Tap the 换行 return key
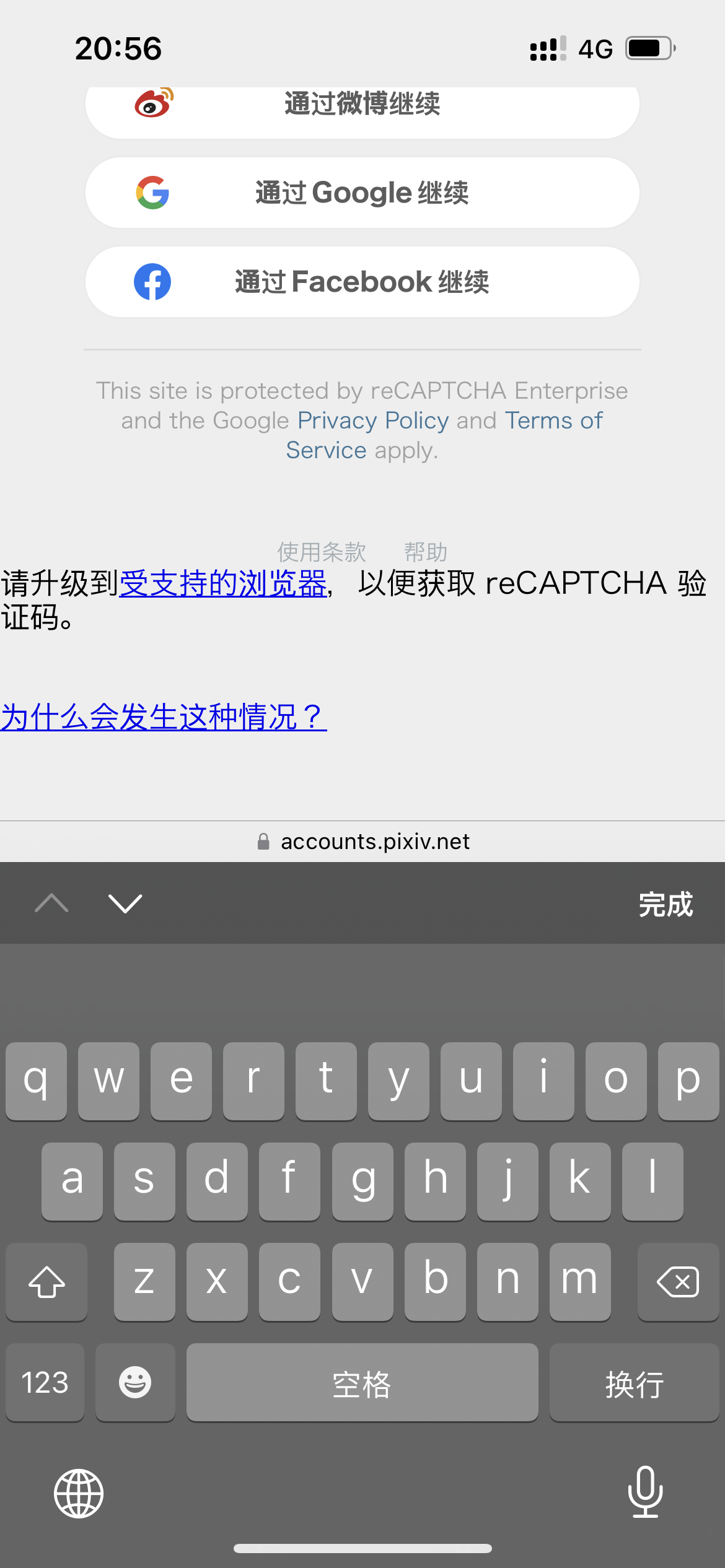The height and width of the screenshot is (1568, 725). coord(634,1382)
